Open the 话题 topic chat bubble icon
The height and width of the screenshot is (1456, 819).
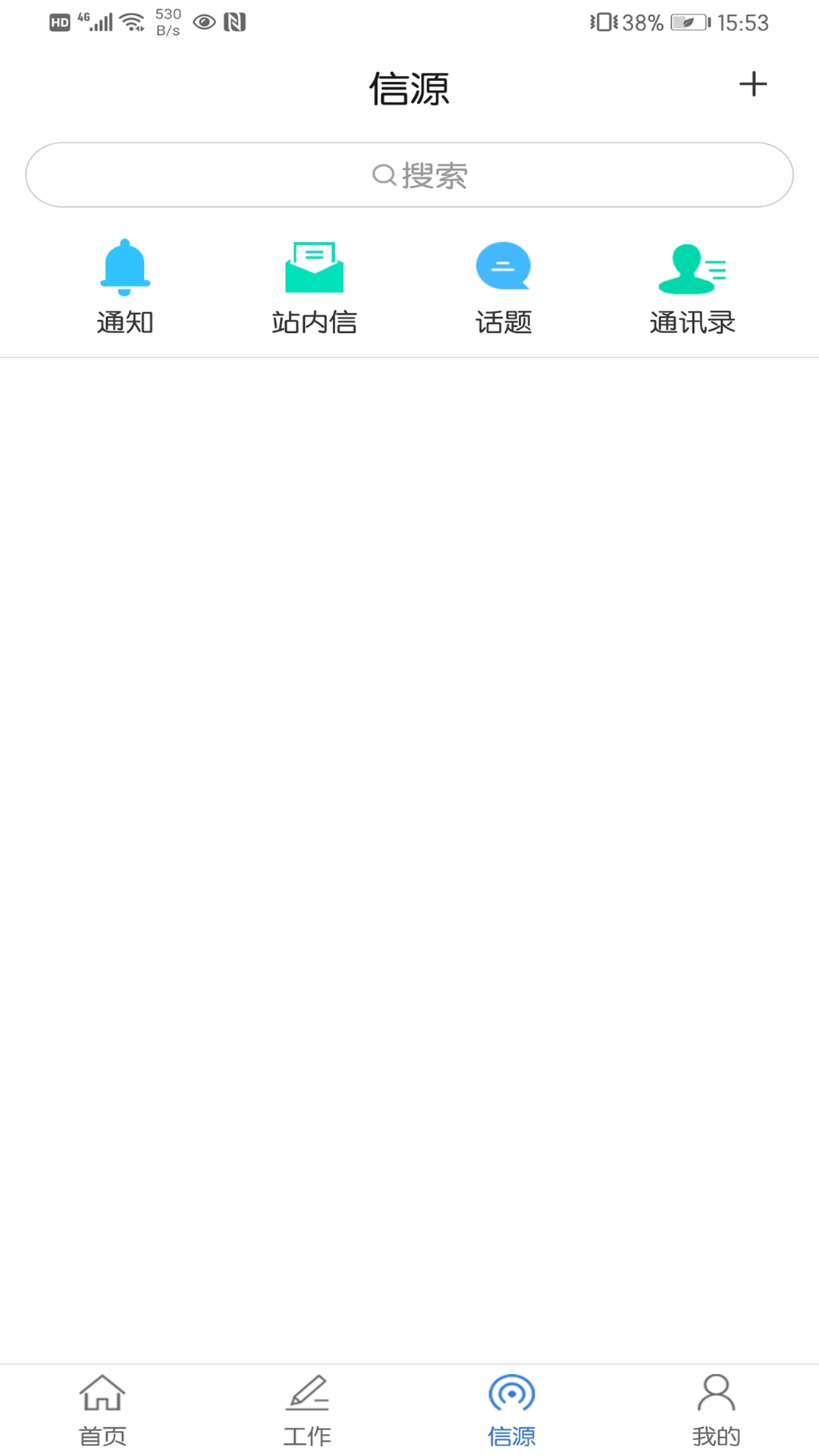pos(503,267)
